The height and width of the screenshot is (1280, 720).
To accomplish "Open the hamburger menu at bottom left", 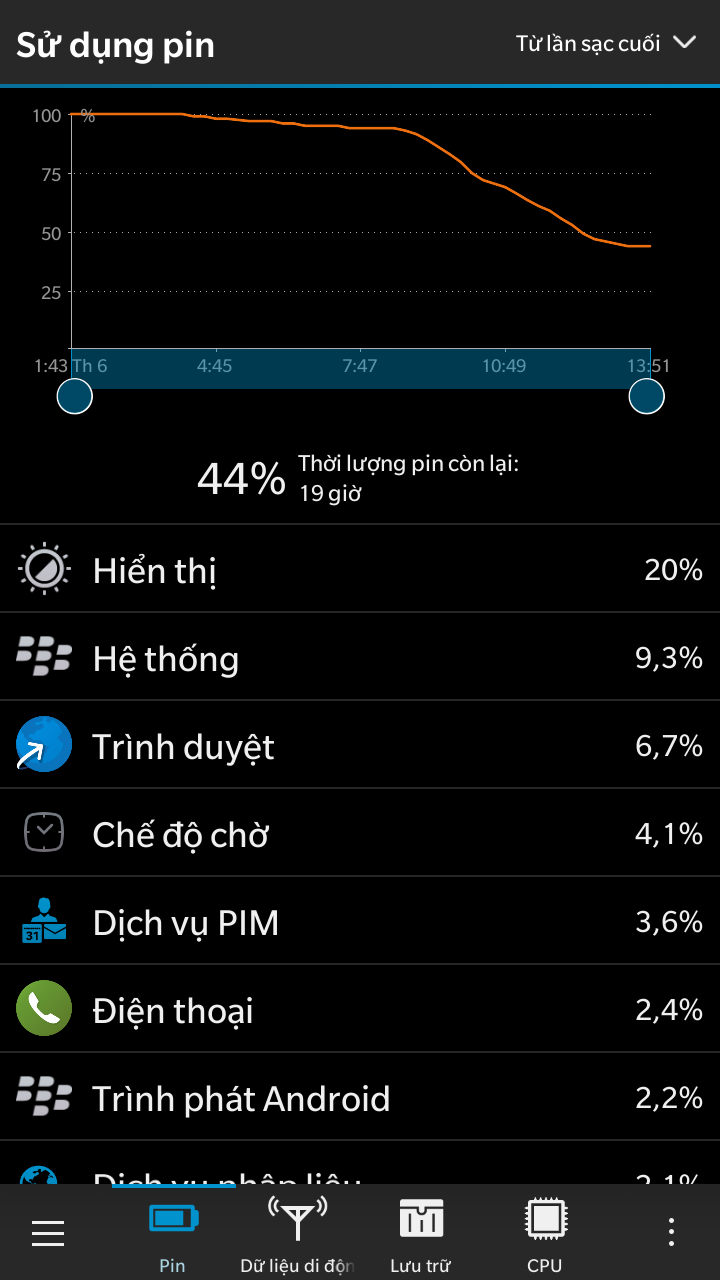I will click(x=48, y=1233).
